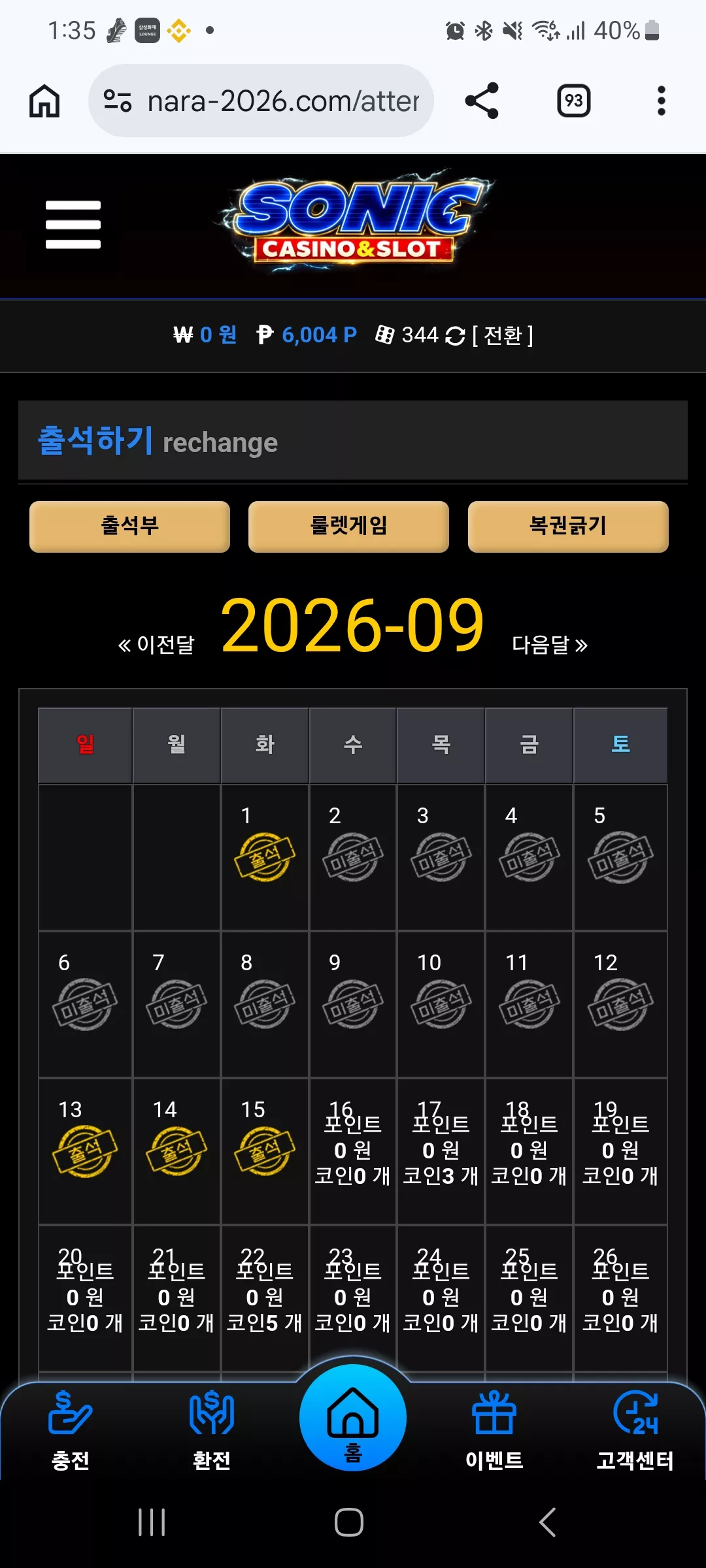Open the browser three-dot overflow menu
This screenshot has height=1568, width=706.
[x=662, y=101]
